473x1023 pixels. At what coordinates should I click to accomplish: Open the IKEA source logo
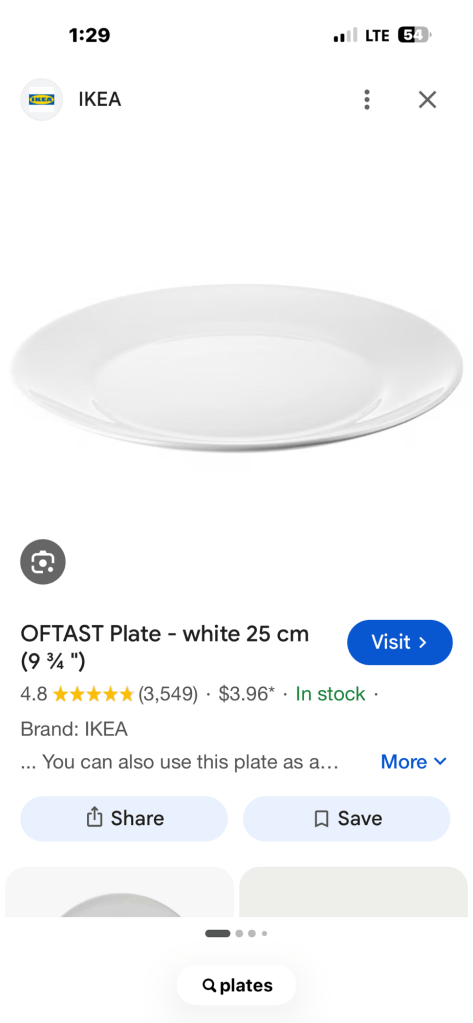tap(41, 100)
